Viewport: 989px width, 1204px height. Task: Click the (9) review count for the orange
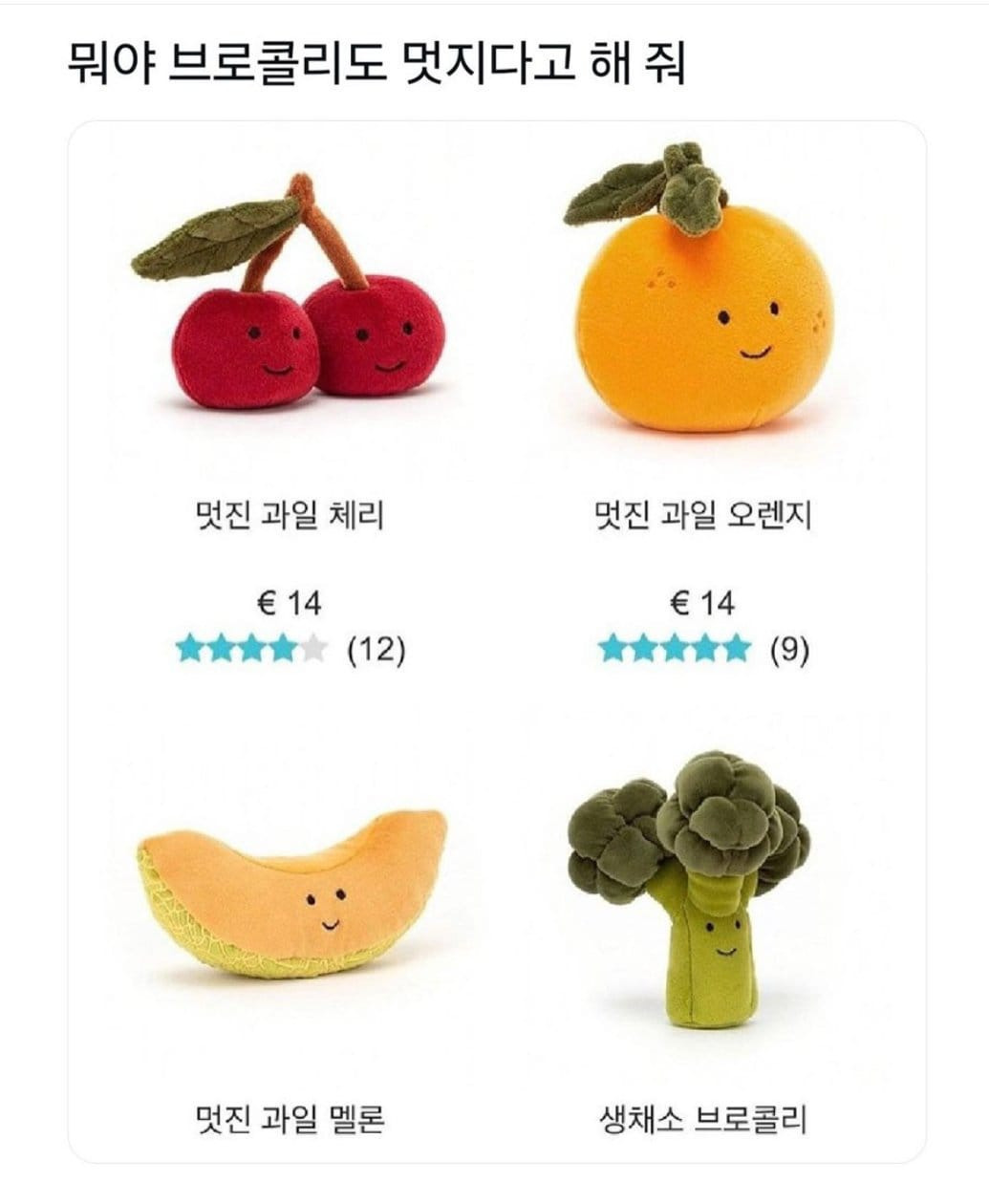[x=792, y=648]
